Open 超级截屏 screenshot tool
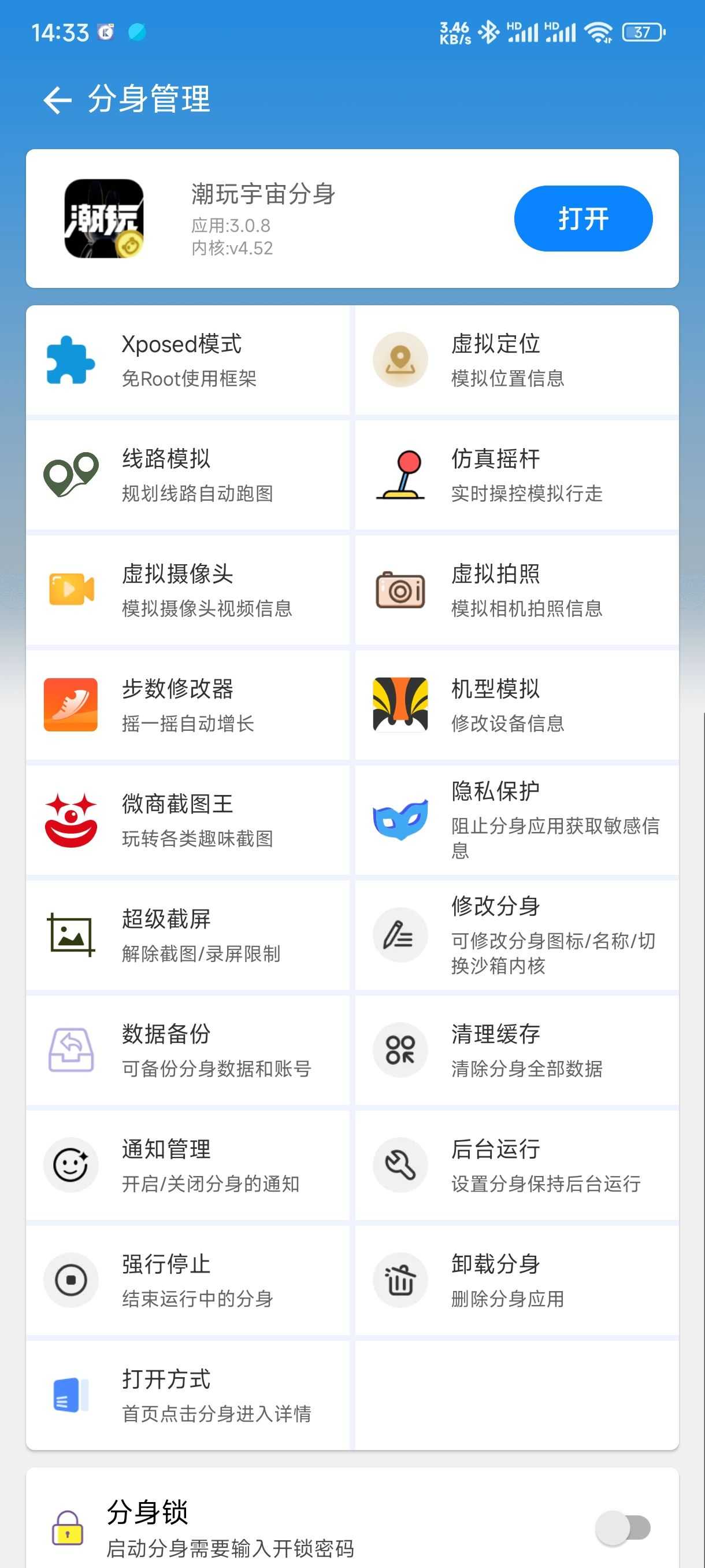Viewport: 705px width, 1568px height. tap(187, 935)
